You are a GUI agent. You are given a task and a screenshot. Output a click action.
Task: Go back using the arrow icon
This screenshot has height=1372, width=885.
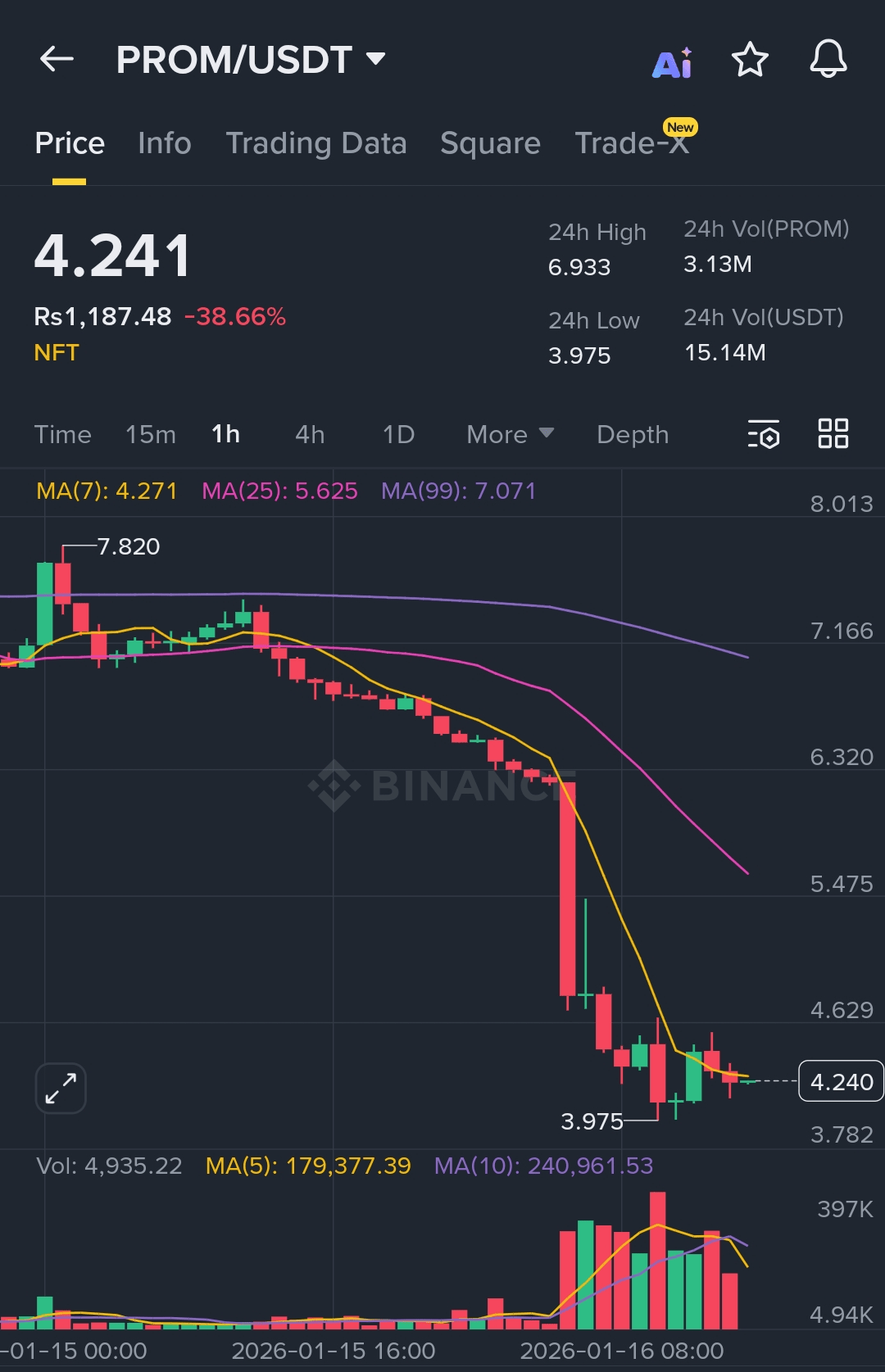coord(57,59)
